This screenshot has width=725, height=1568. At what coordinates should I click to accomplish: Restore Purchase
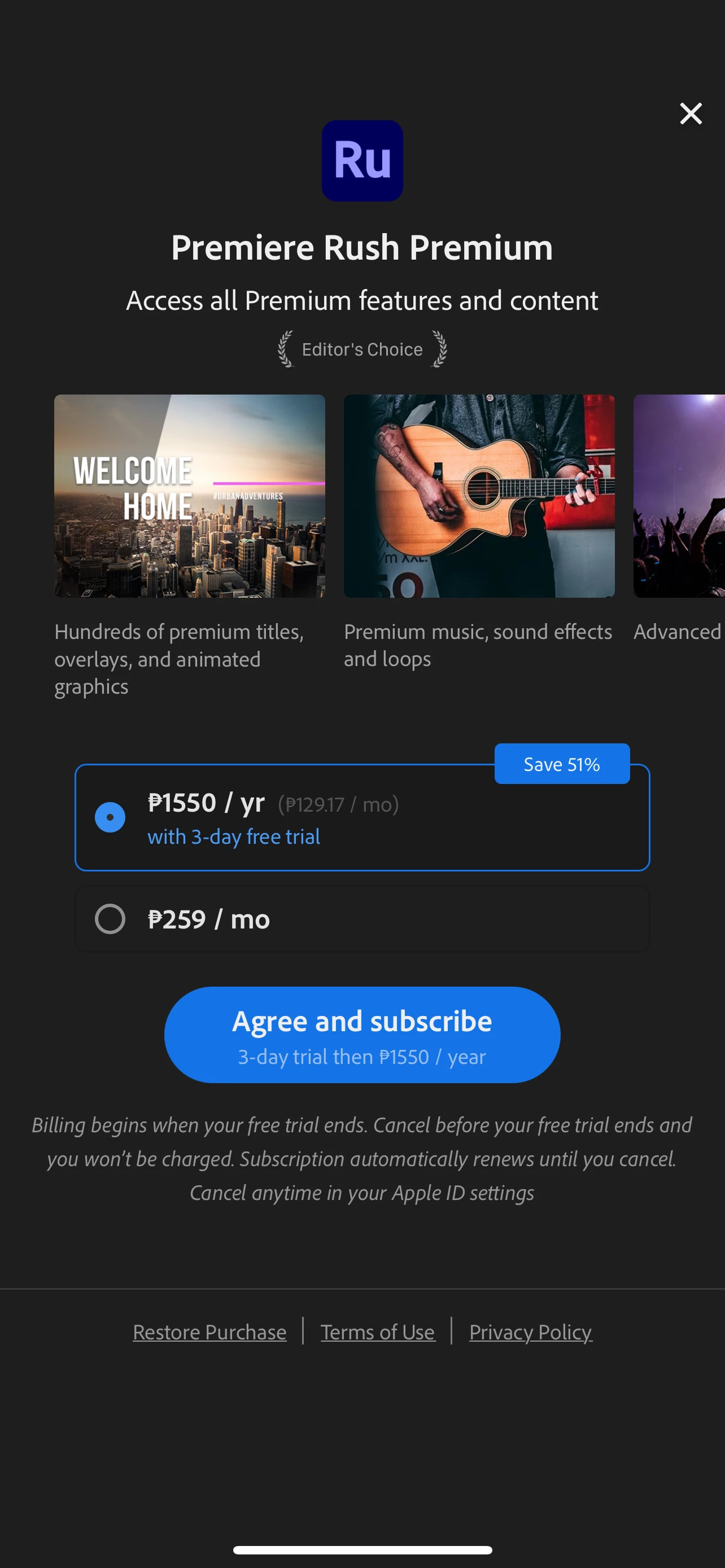pos(209,1332)
